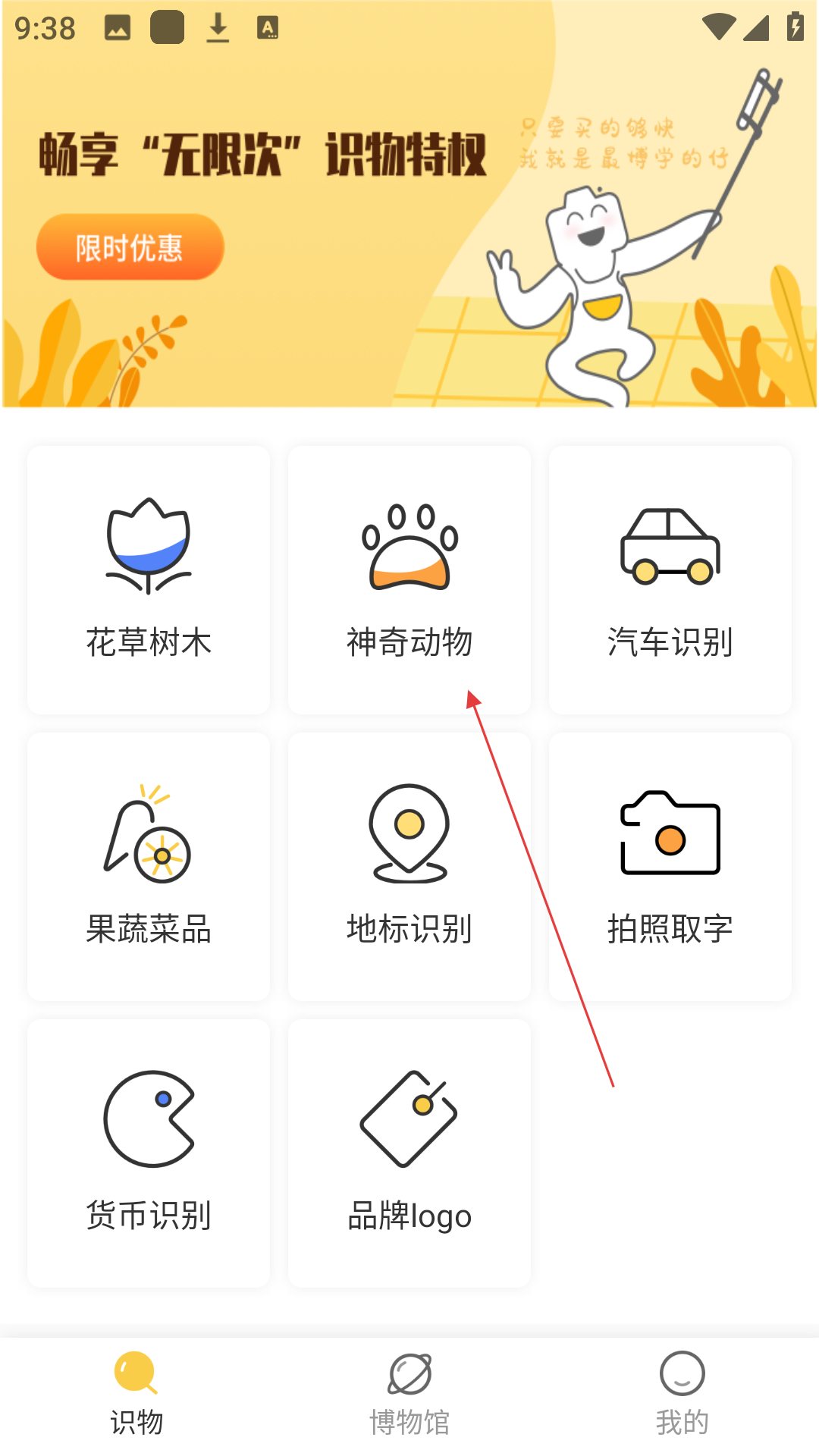Screen dimensions: 819x1456
Task: Select 货币识别 currency recognition
Action: 149,1153
